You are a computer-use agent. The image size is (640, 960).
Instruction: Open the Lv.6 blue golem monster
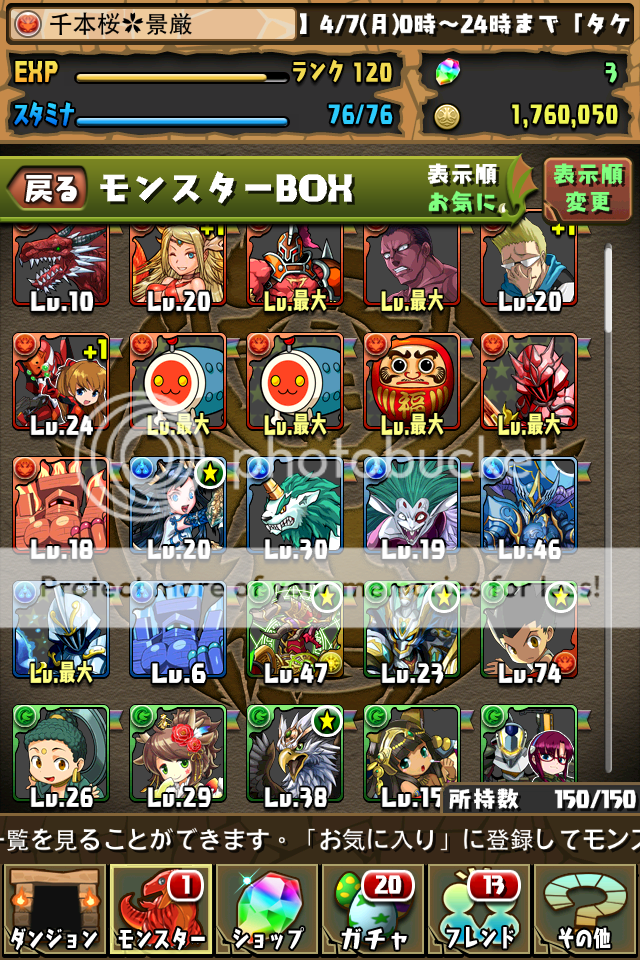[178, 630]
